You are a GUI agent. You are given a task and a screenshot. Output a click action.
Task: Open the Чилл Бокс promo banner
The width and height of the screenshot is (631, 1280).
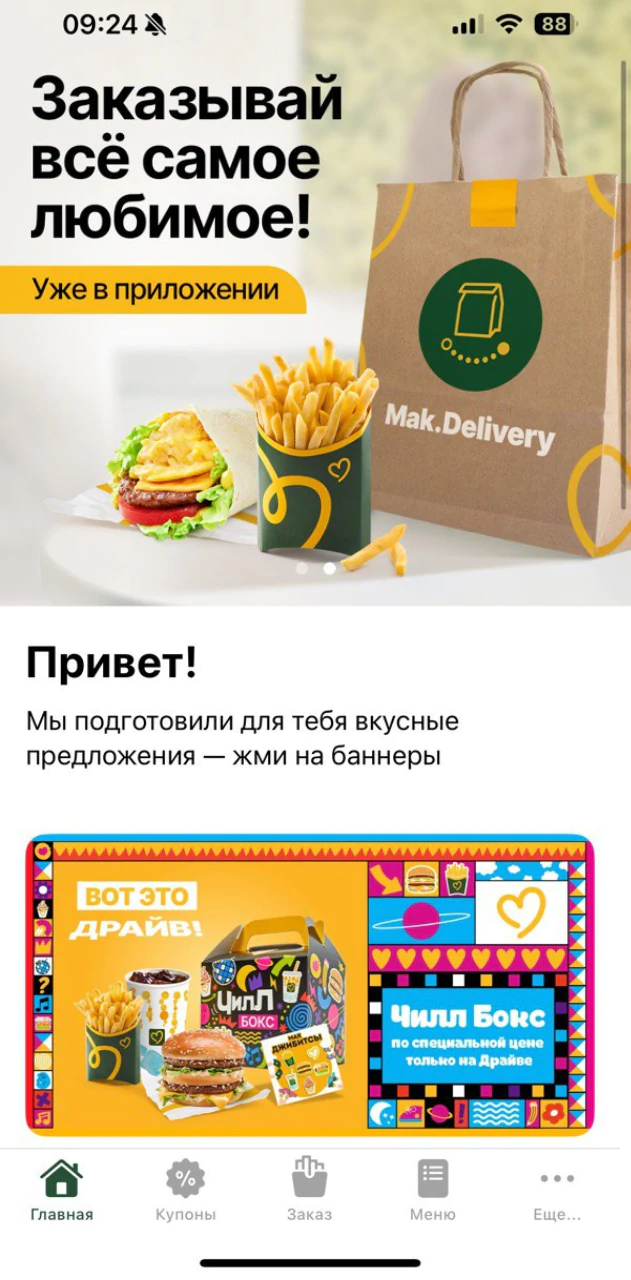[310, 985]
